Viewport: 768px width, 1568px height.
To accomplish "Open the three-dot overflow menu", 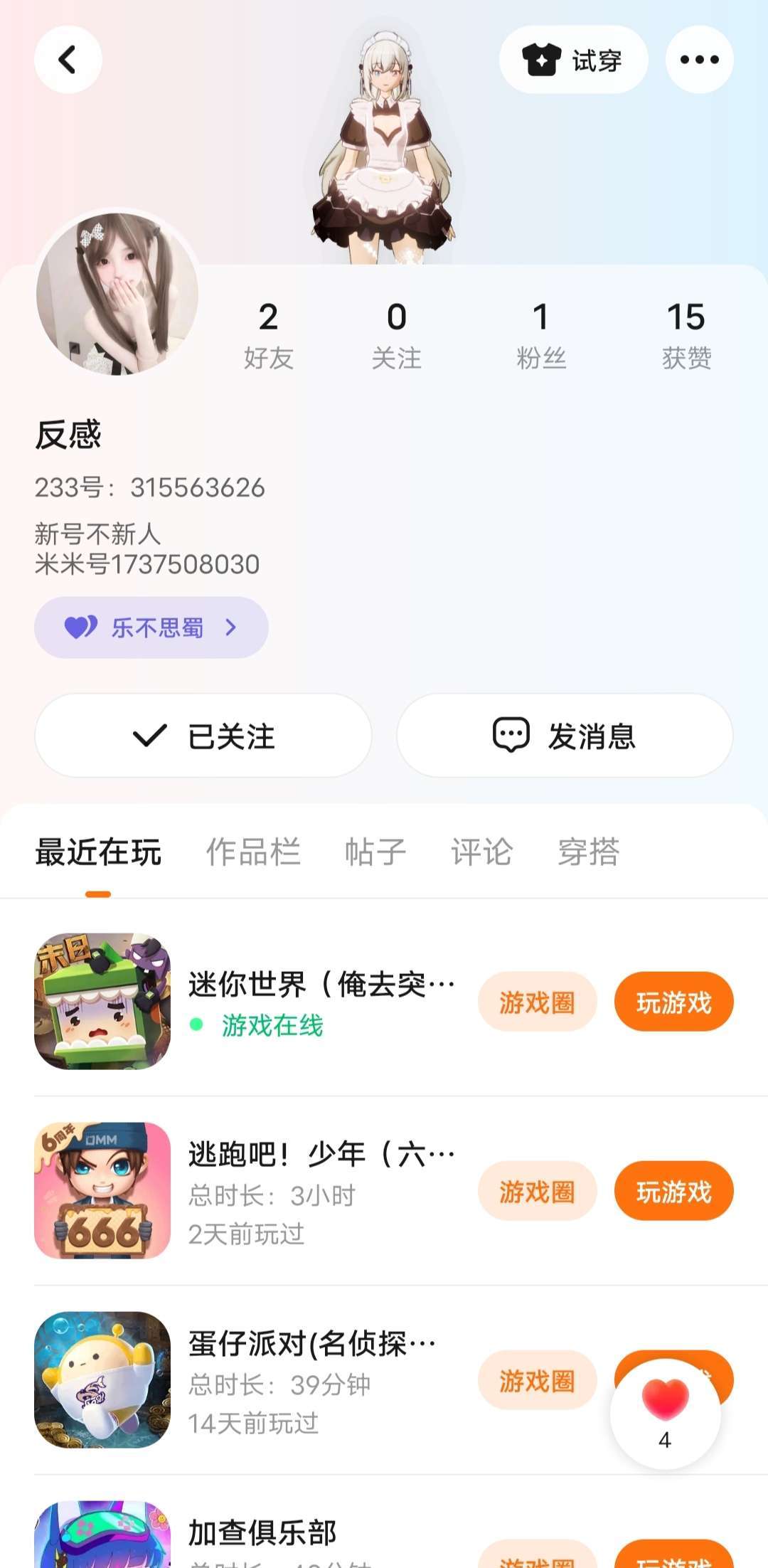I will [699, 60].
